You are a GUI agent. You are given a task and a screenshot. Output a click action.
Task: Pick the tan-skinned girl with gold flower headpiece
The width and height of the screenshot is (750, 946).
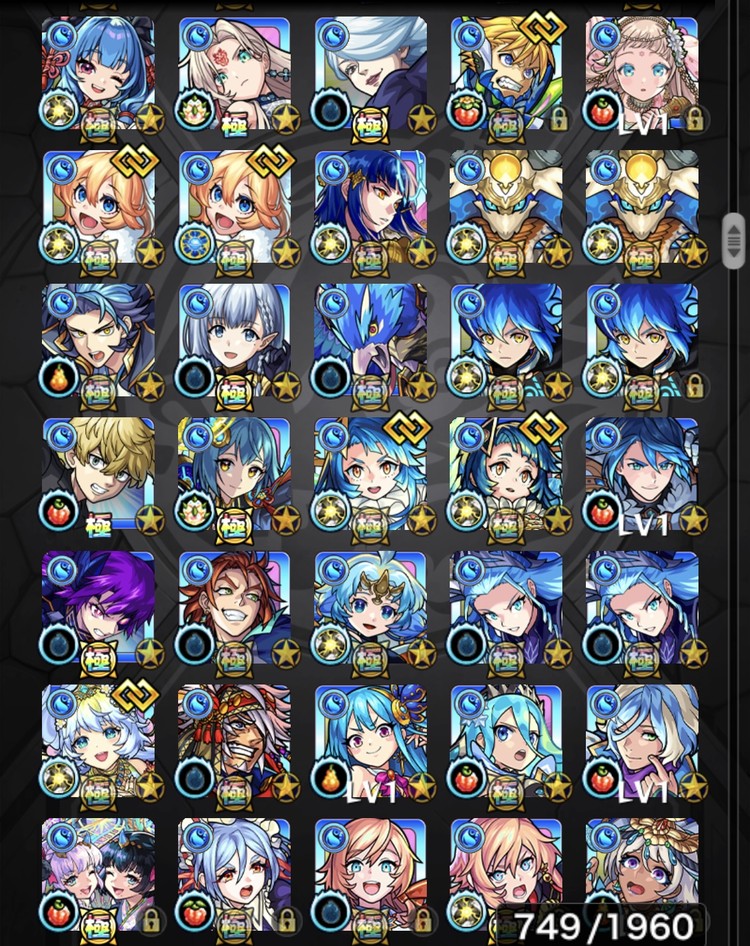pos(642,874)
